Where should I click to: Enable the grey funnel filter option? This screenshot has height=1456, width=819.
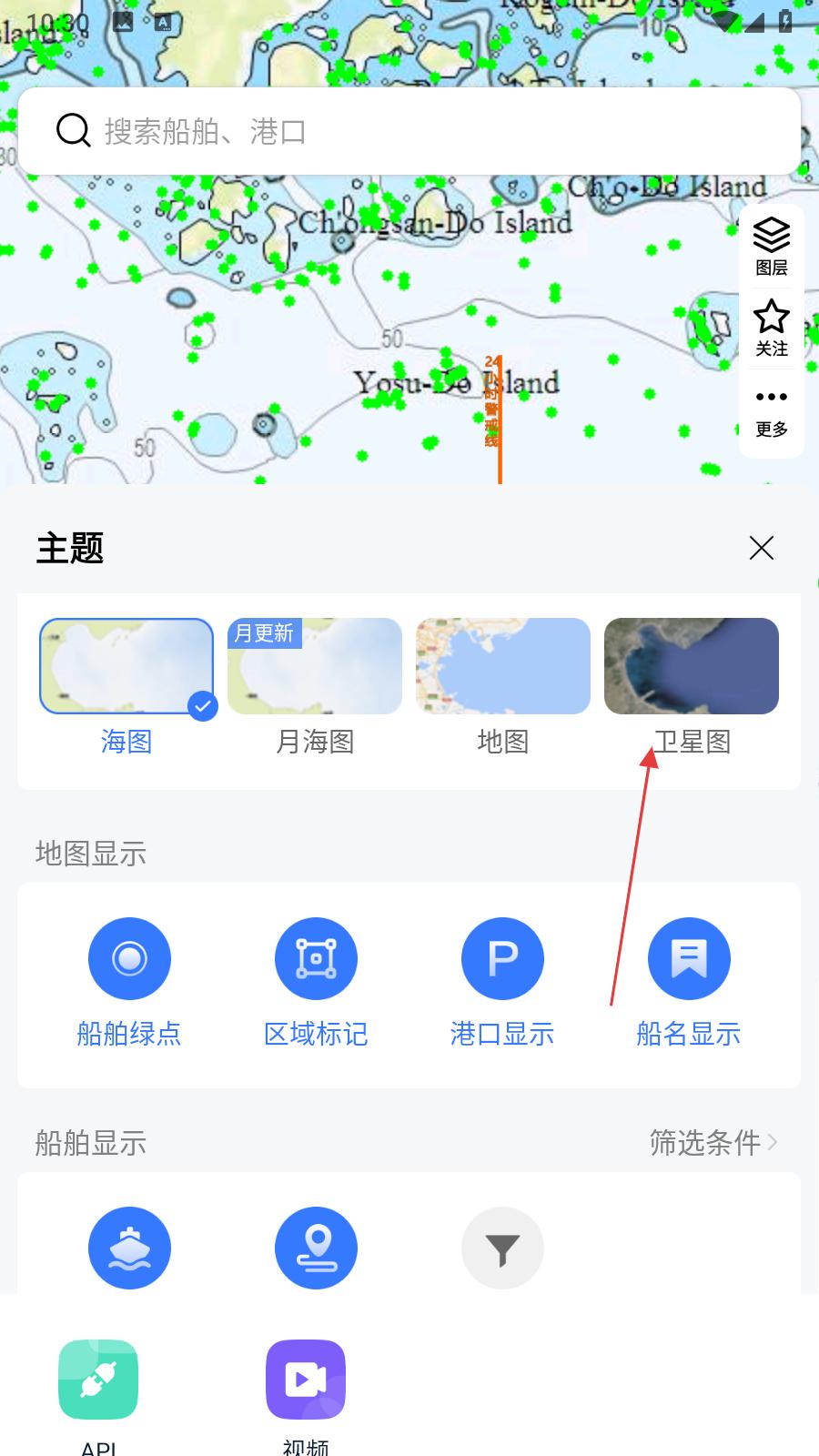[502, 1249]
